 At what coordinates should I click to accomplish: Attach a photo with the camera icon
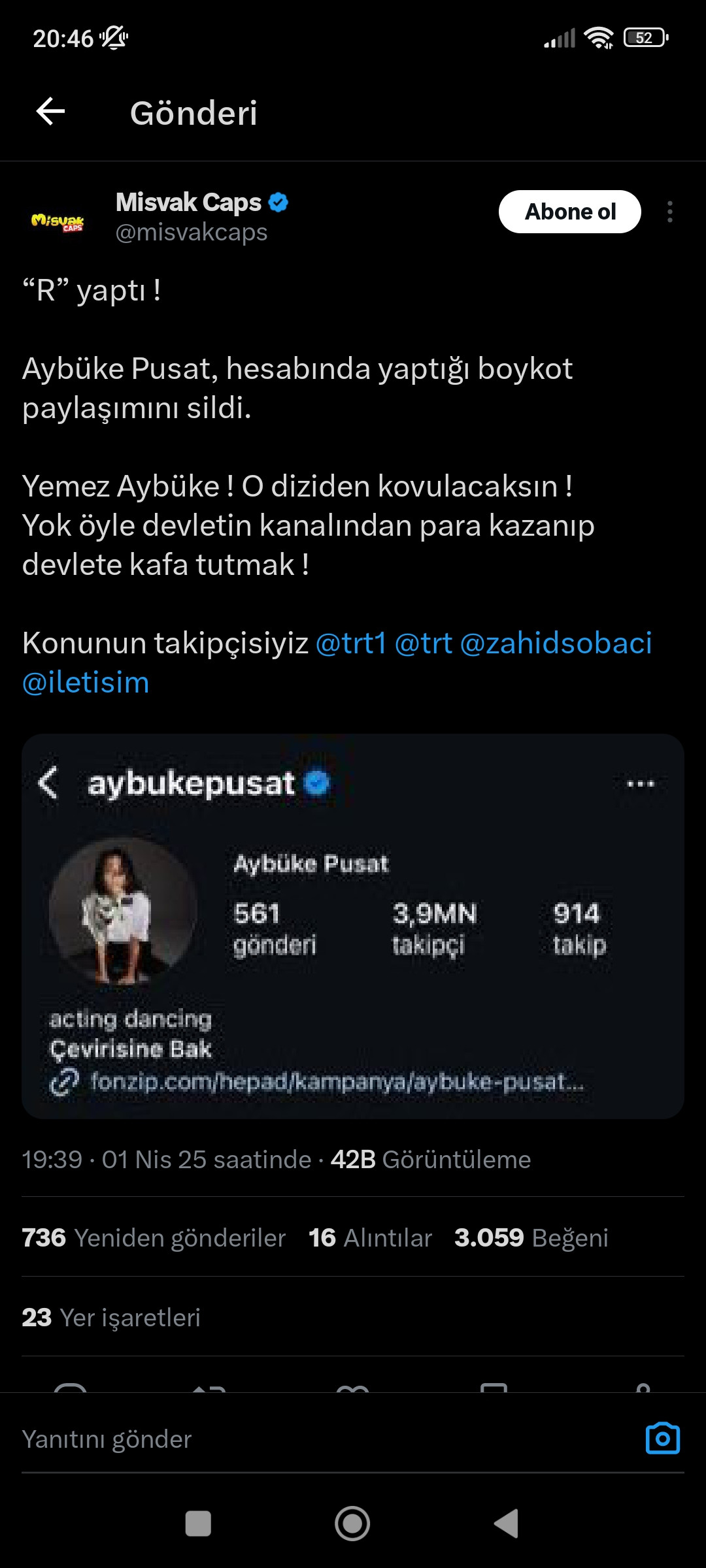tap(662, 1438)
